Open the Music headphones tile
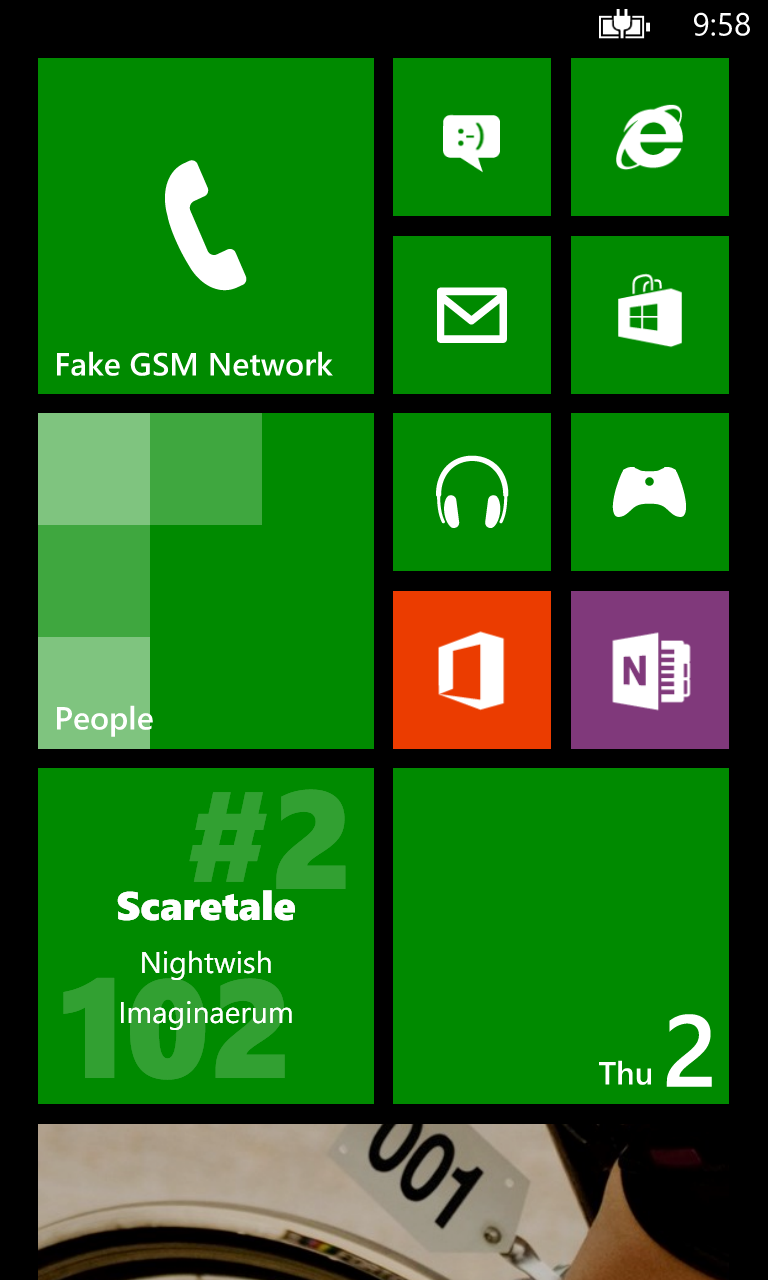 472,492
